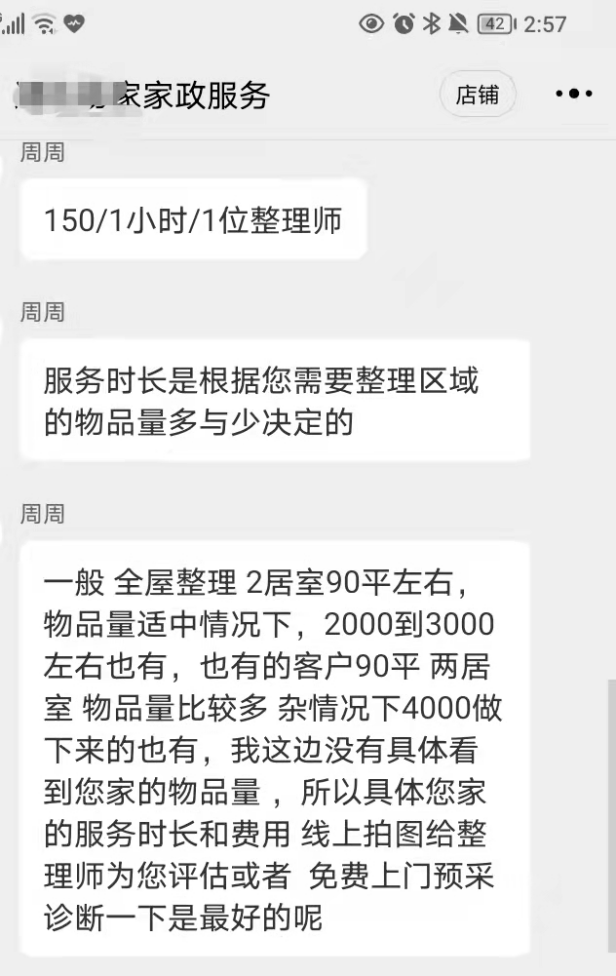The image size is (616, 976).
Task: Open the 店铺 shop page
Action: coord(477,95)
